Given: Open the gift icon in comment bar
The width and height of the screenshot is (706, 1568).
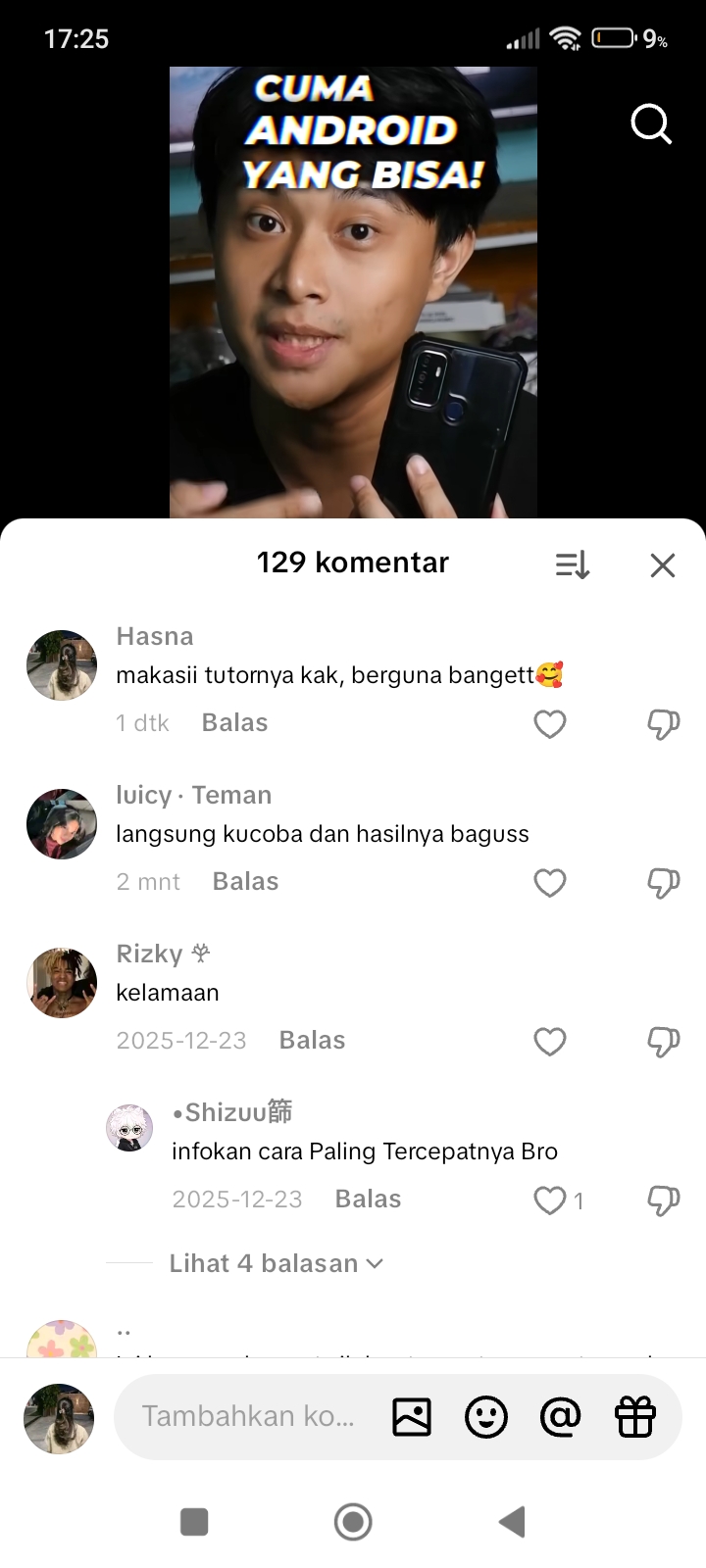Looking at the screenshot, I should pos(635,1416).
